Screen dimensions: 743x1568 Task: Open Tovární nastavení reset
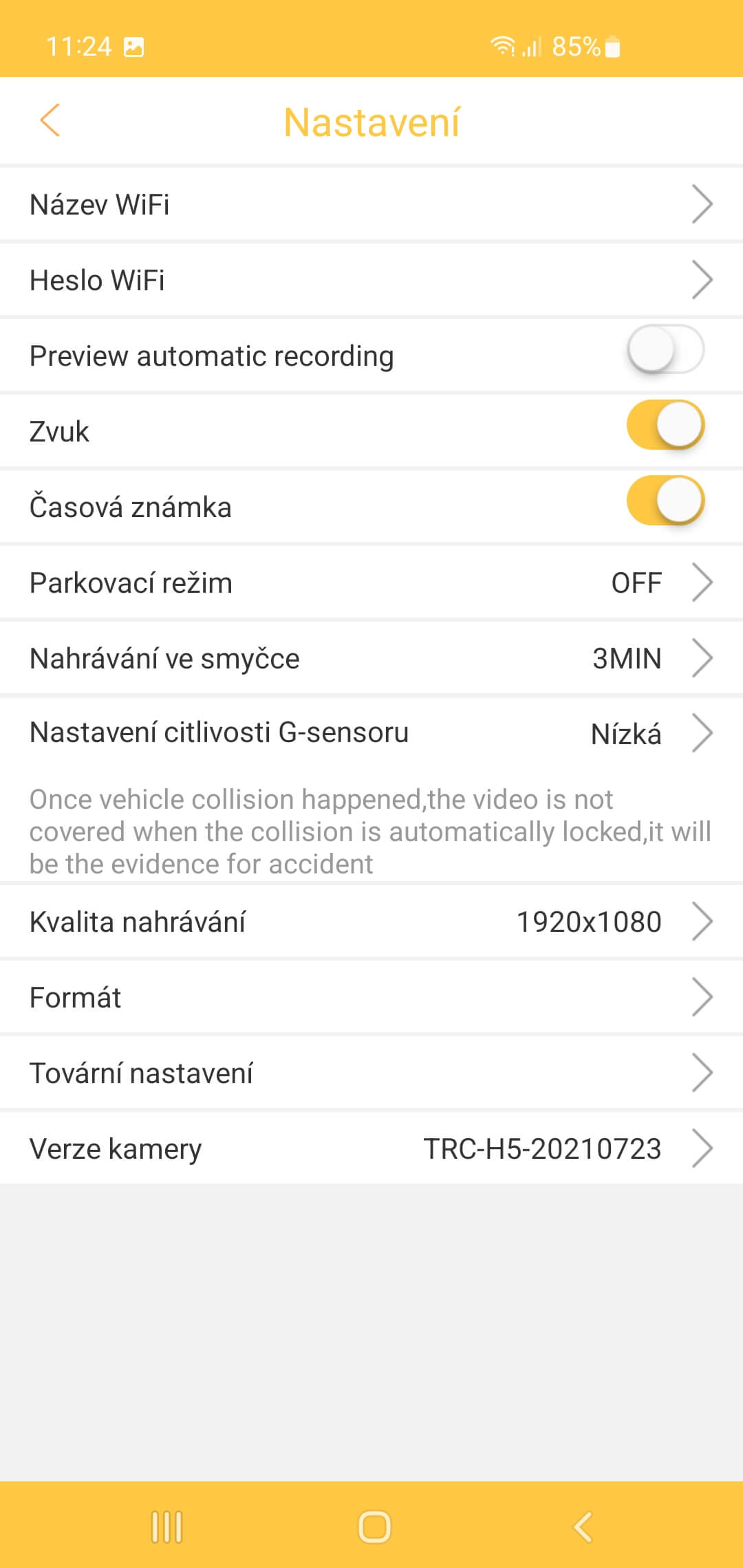click(371, 1073)
